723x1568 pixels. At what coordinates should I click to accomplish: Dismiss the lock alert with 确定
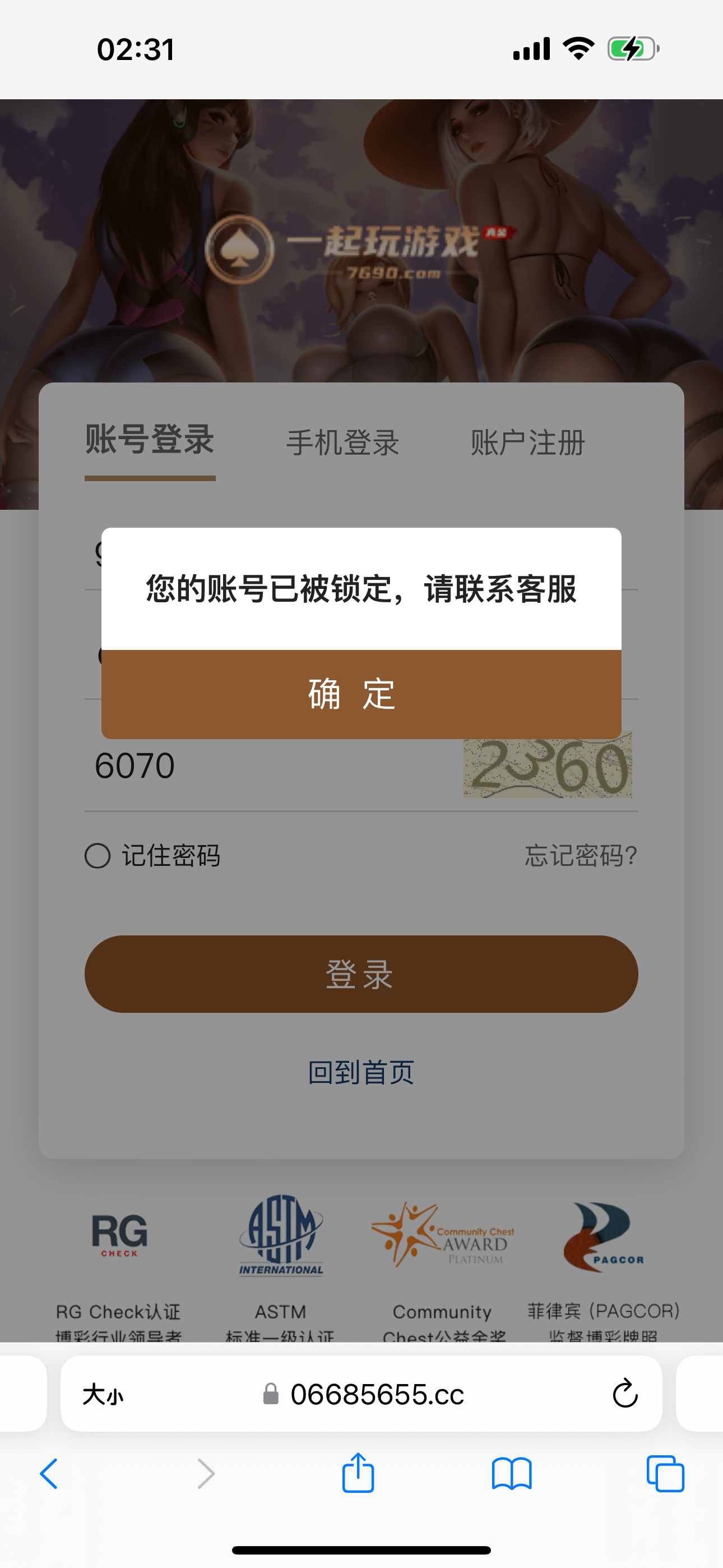(361, 694)
